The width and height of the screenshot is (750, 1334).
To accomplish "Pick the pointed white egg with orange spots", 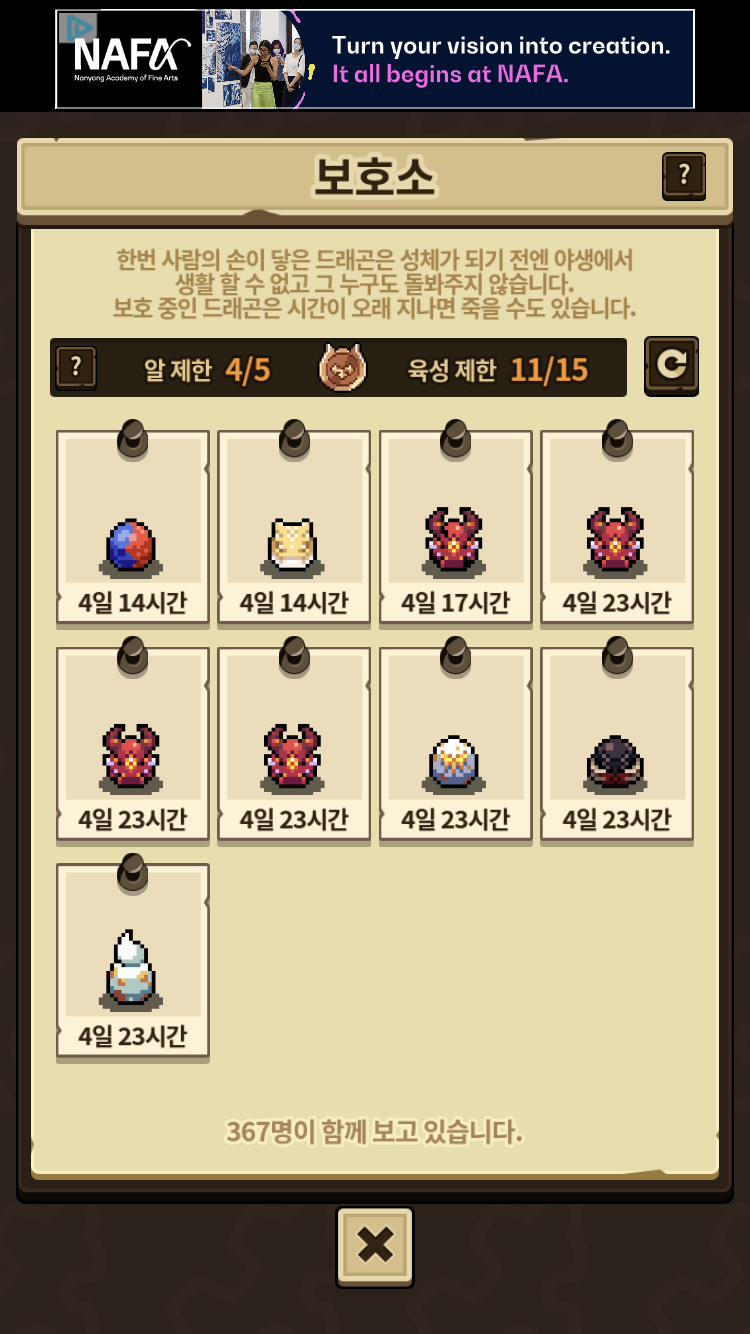I will pyautogui.click(x=132, y=961).
